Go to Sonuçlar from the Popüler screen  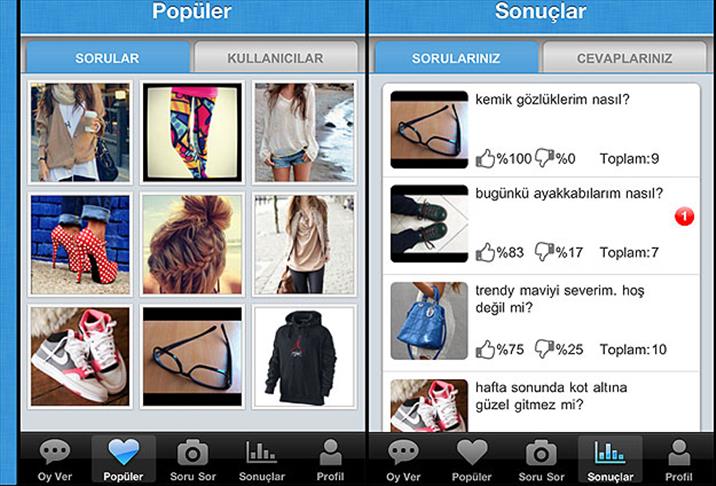(261, 459)
